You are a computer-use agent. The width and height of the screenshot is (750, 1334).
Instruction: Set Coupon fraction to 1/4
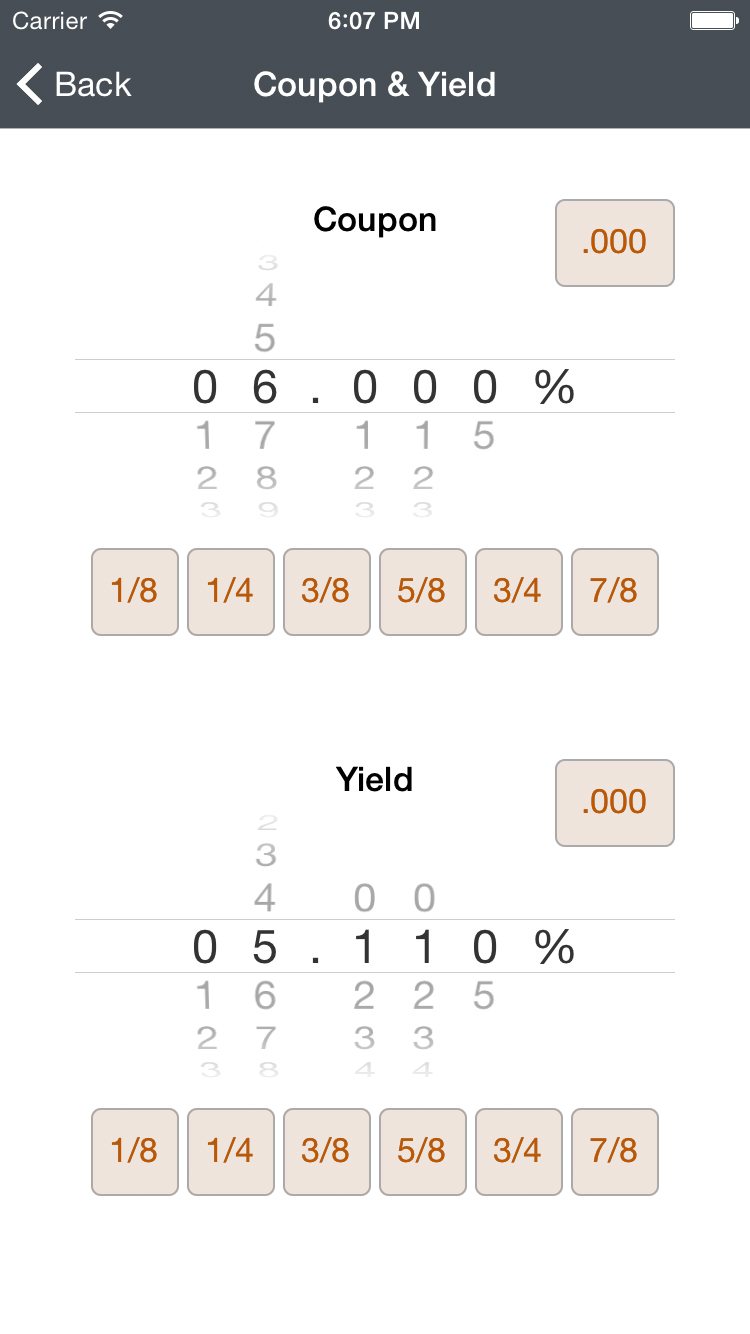coord(231,592)
